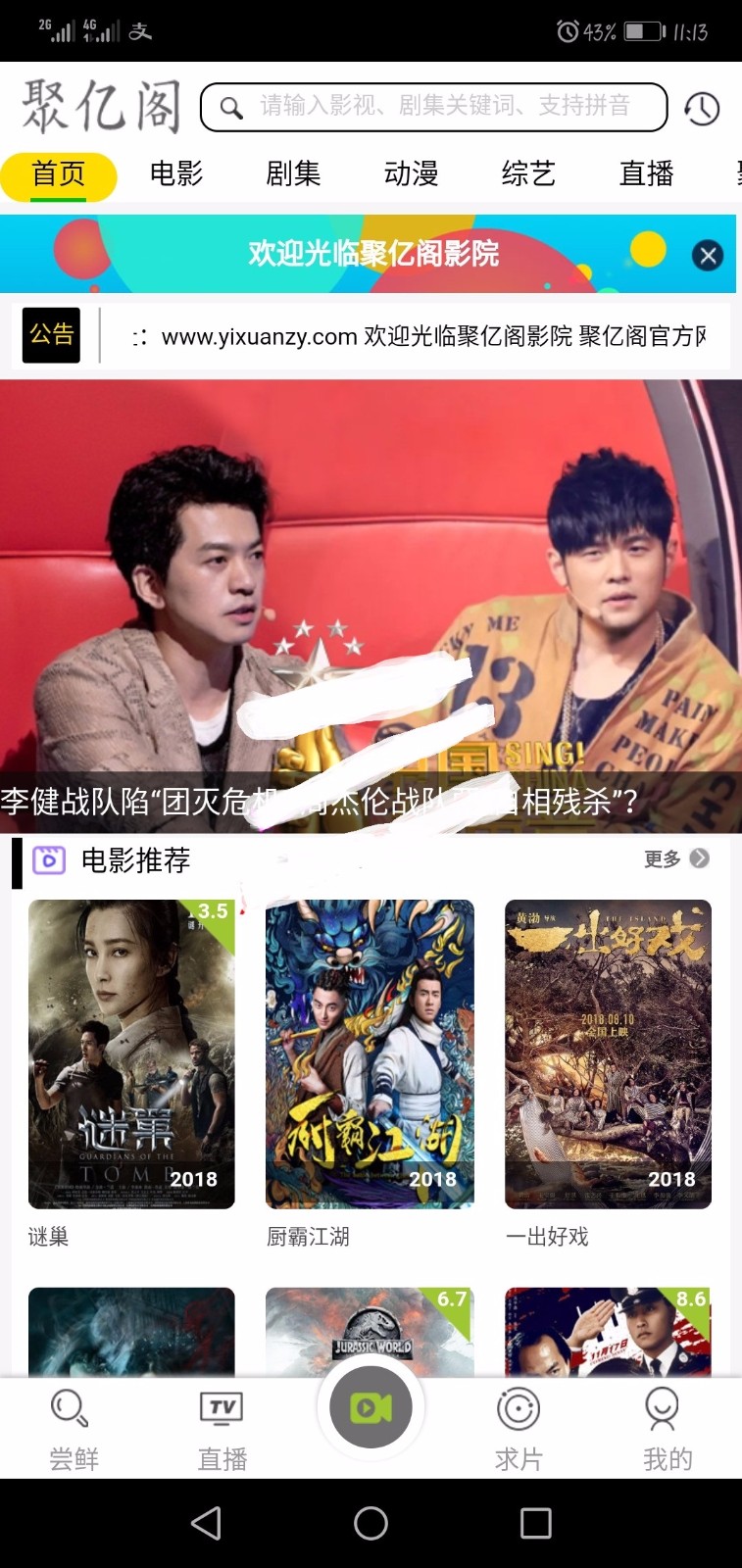Open the movie 谜巢 poster
The image size is (742, 1568).
pos(130,1054)
